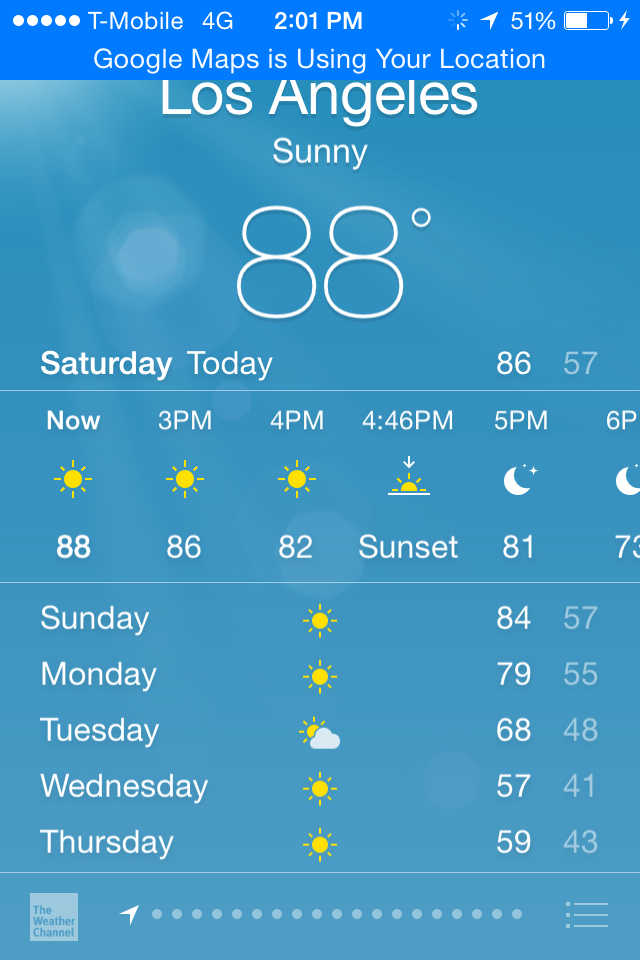Screen dimensions: 640x960
Task: Return to Google Maps via the location banner
Action: (320, 59)
